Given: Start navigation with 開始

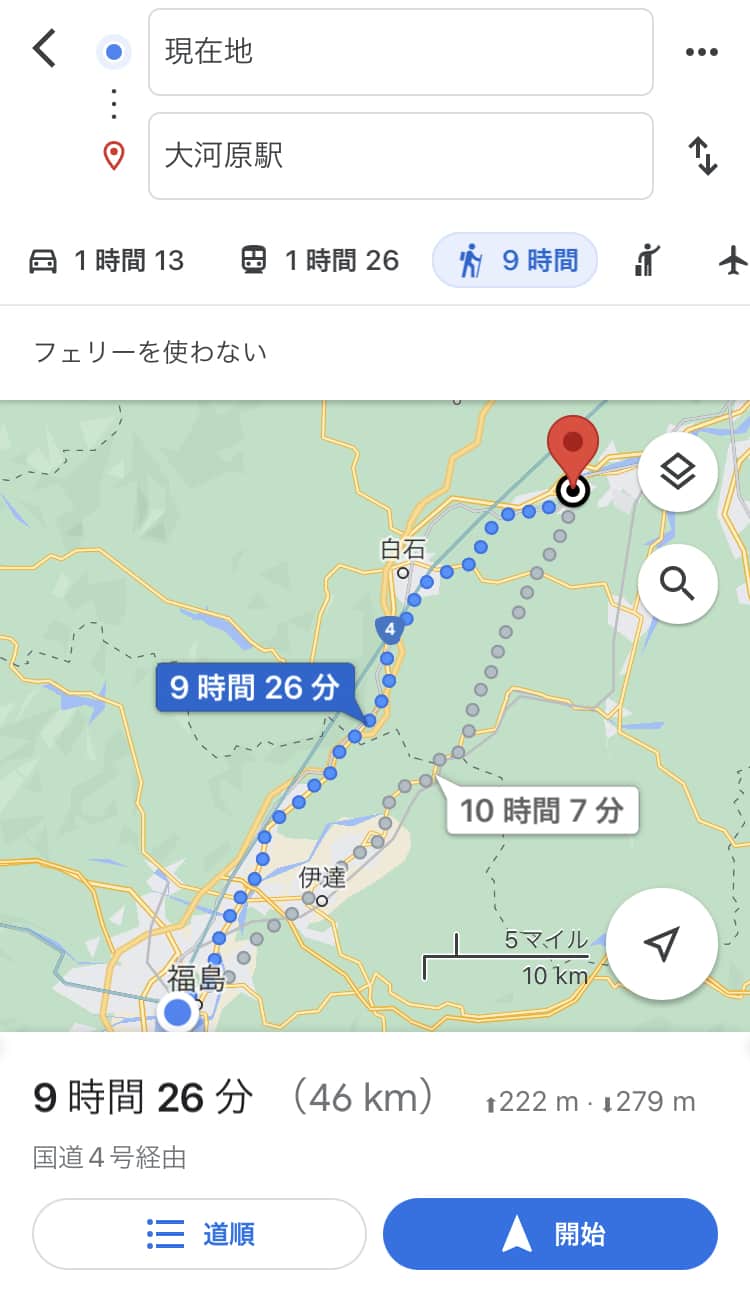Looking at the screenshot, I should pos(550,1233).
